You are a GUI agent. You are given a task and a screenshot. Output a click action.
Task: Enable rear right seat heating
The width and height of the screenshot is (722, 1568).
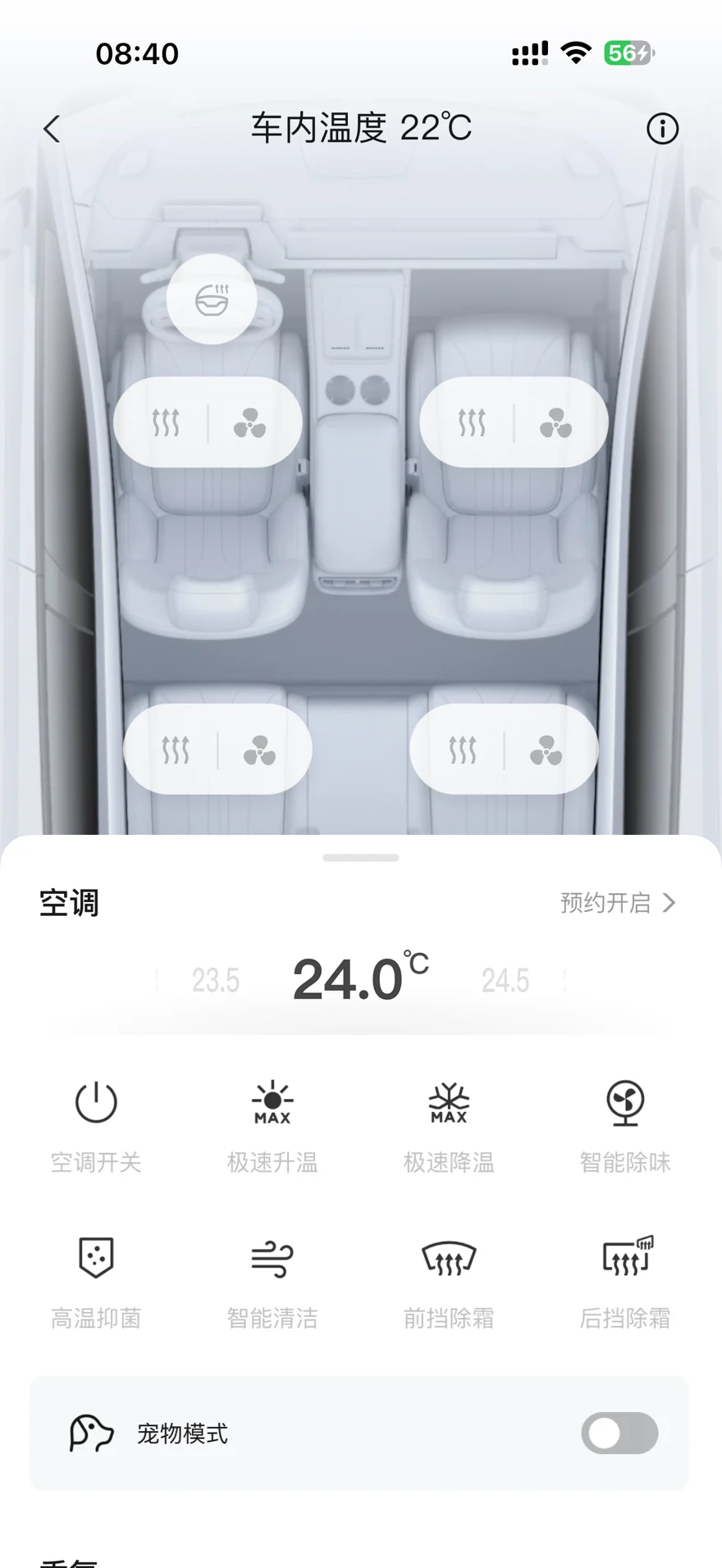pyautogui.click(x=462, y=750)
